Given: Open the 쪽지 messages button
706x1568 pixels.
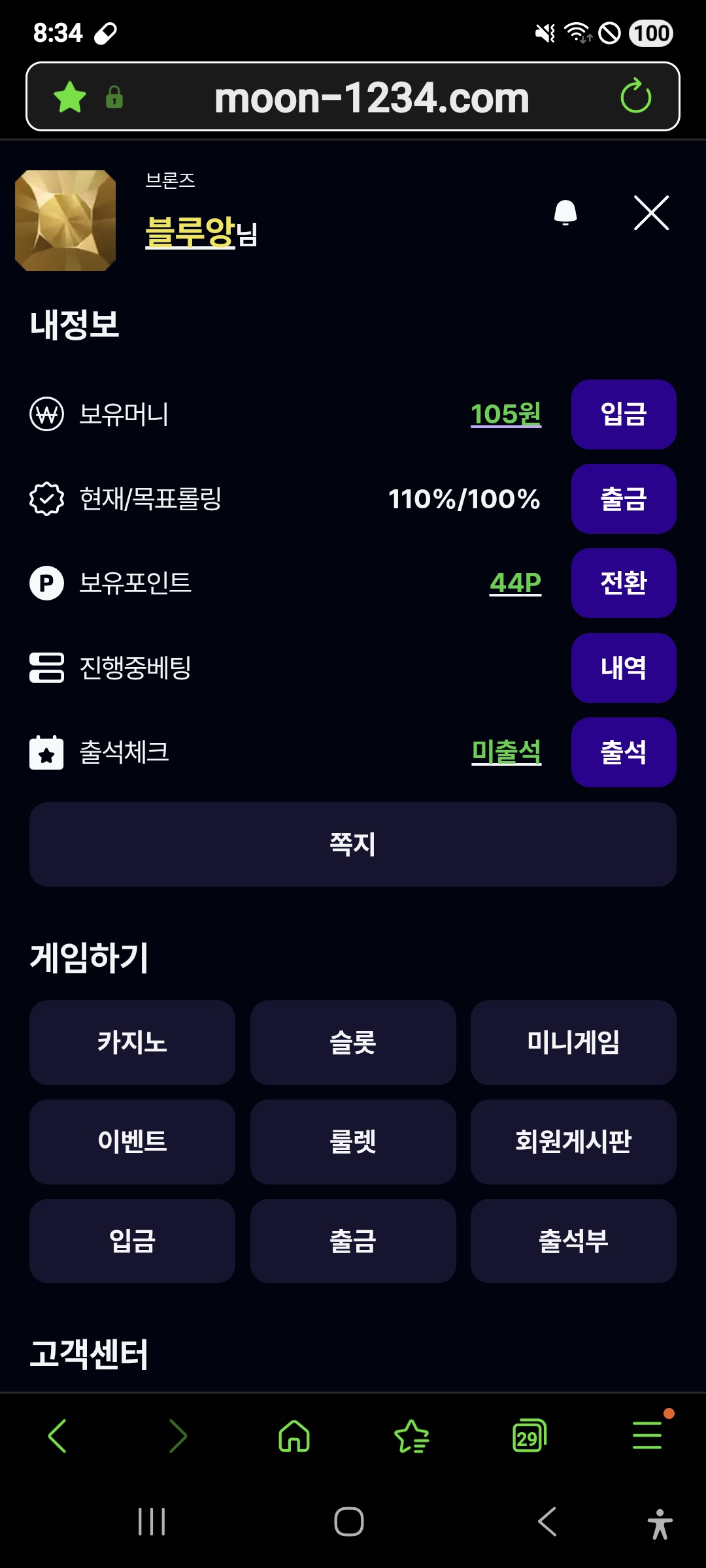Looking at the screenshot, I should (352, 844).
